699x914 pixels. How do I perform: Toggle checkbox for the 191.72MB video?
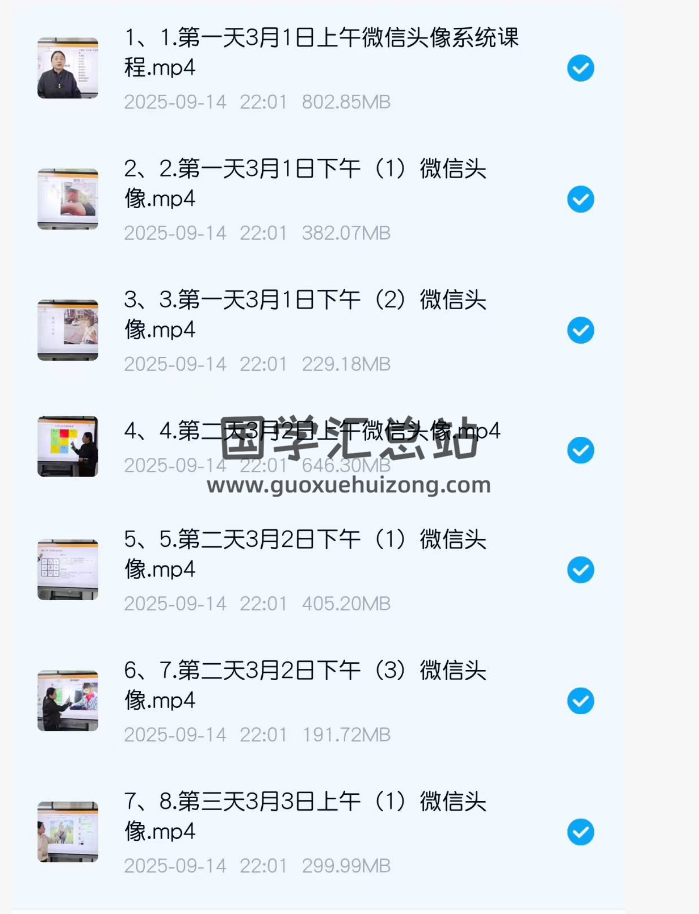click(x=581, y=701)
